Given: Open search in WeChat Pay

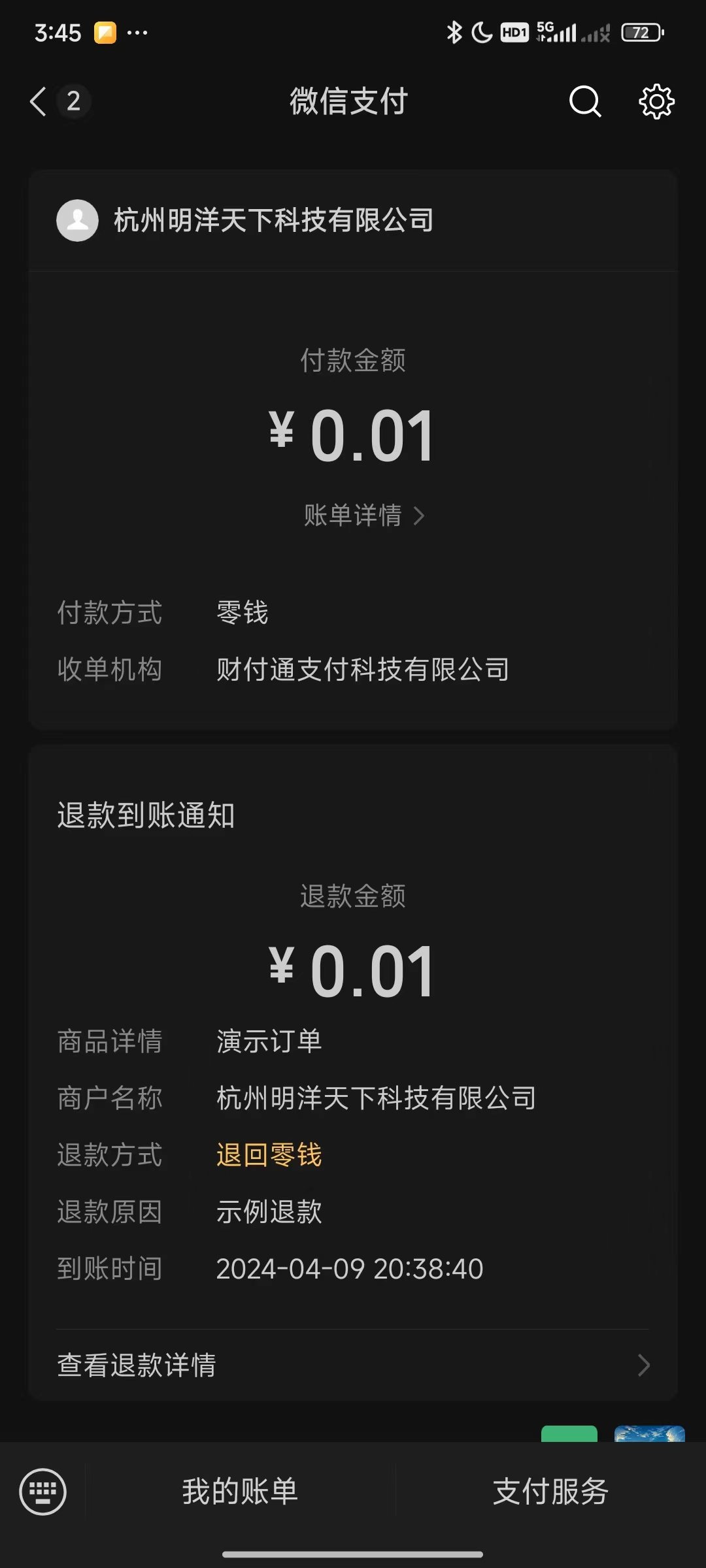Looking at the screenshot, I should [x=584, y=101].
